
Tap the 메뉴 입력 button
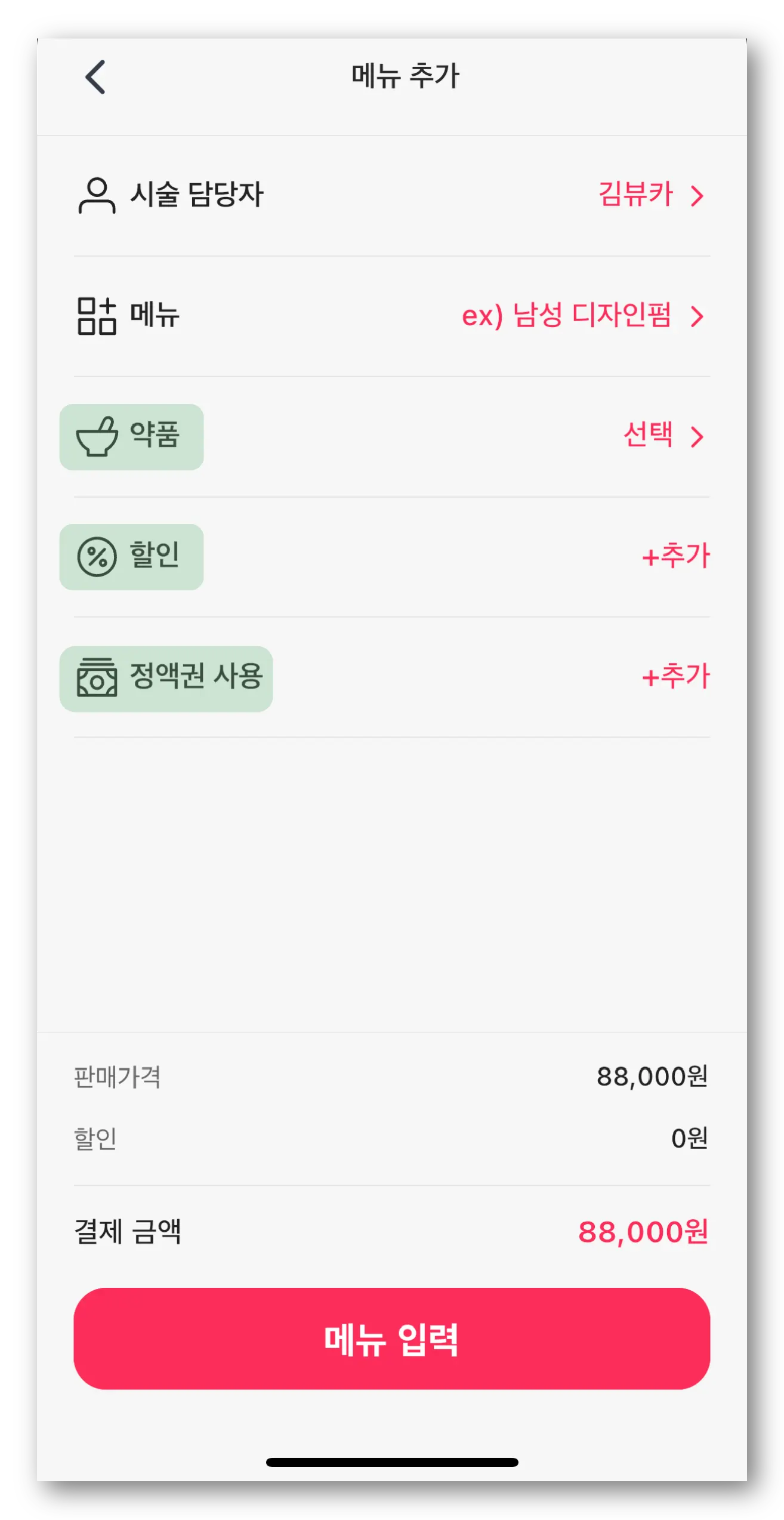(391, 1339)
